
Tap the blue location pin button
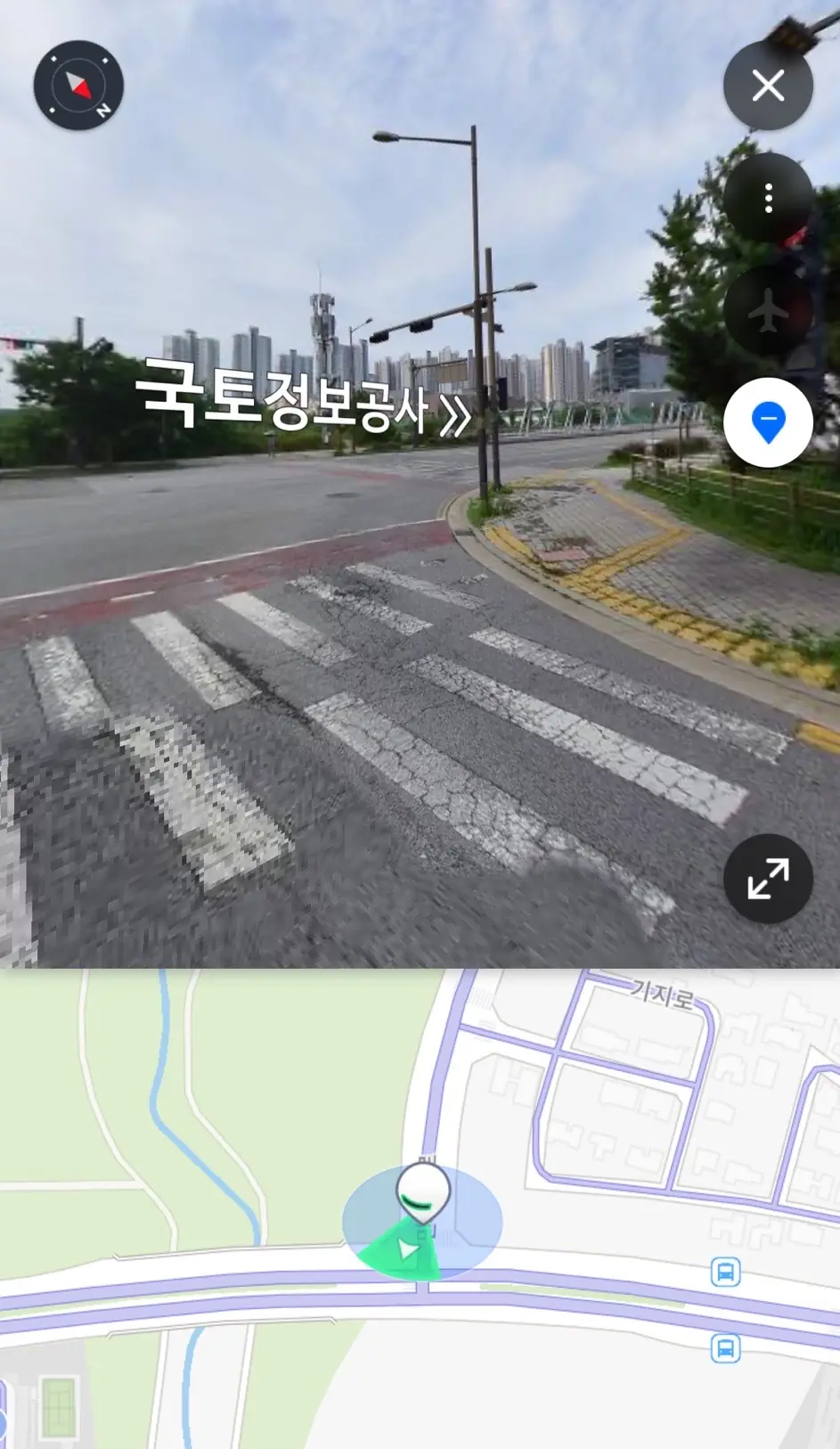pyautogui.click(x=768, y=422)
